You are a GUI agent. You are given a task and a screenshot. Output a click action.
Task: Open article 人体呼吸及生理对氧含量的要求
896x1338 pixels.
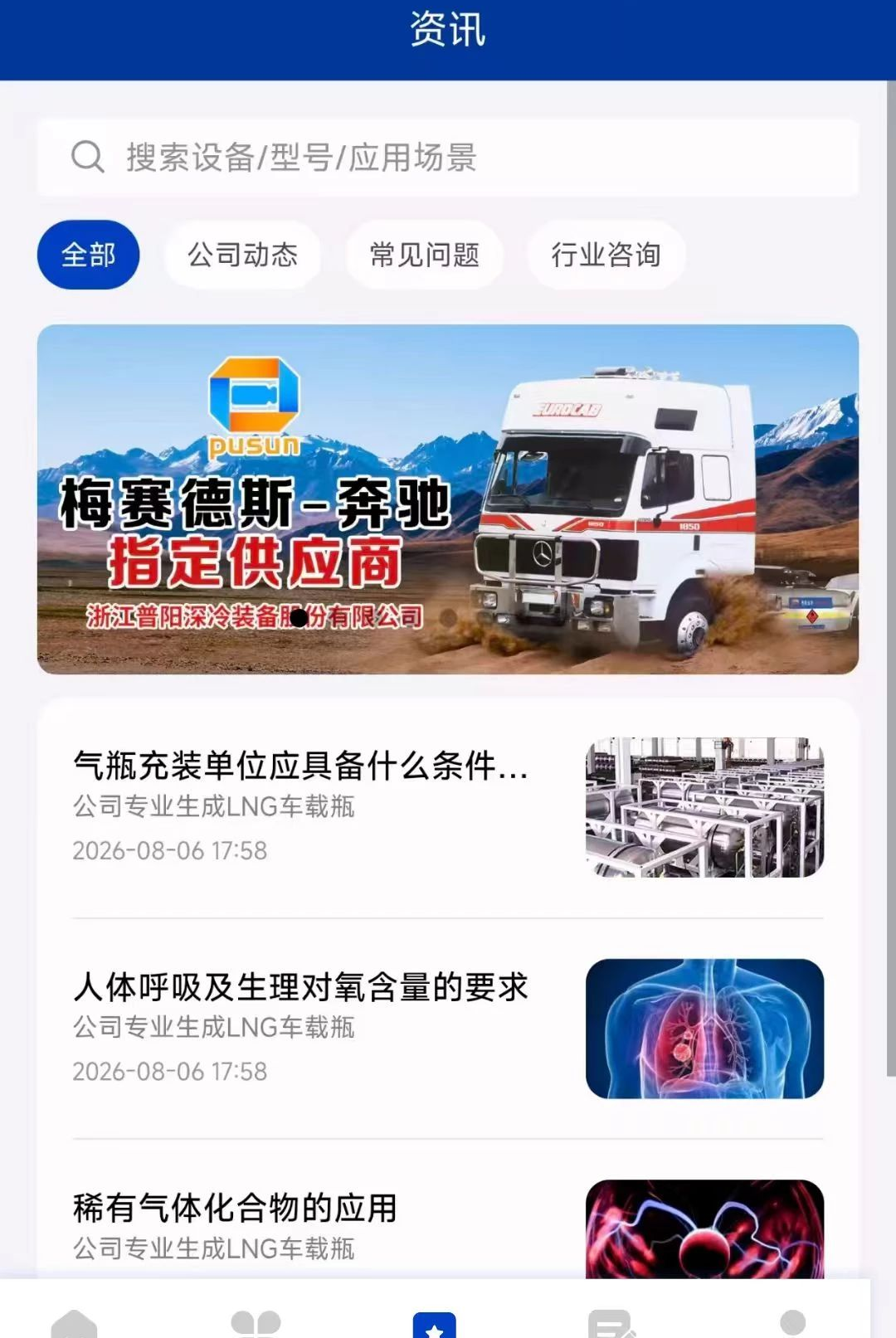click(x=448, y=1029)
